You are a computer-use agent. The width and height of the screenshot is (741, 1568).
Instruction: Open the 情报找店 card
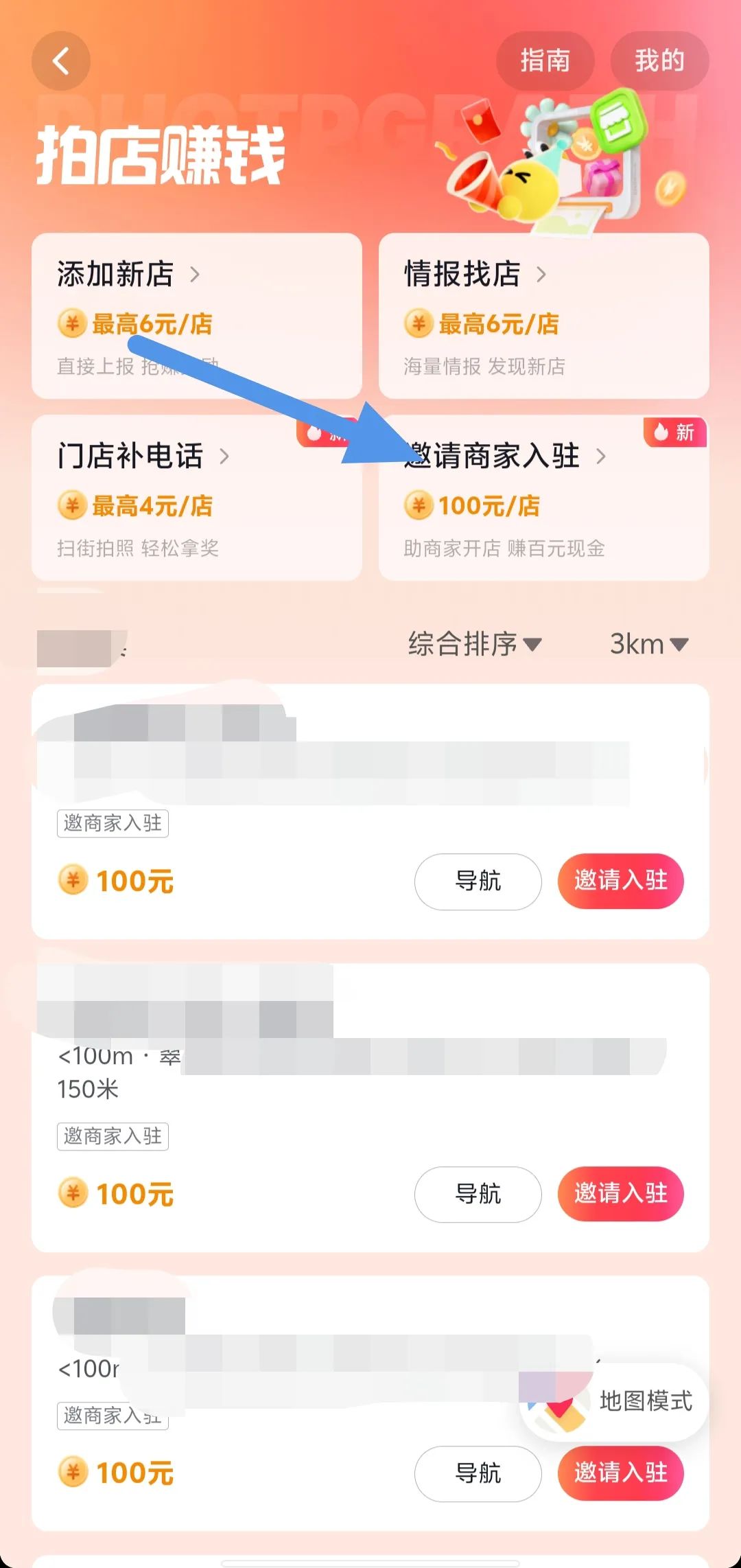[543, 316]
